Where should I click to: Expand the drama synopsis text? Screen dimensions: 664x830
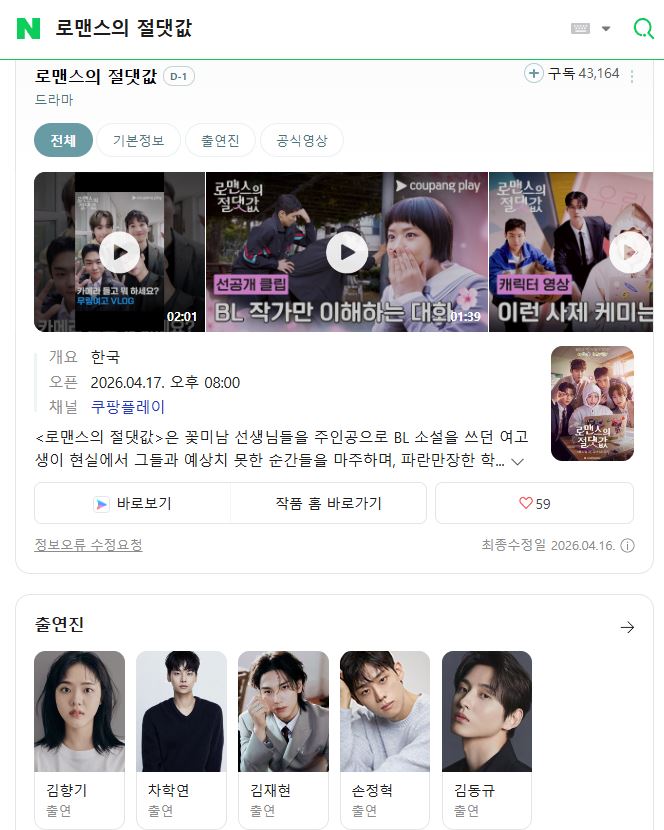point(517,461)
